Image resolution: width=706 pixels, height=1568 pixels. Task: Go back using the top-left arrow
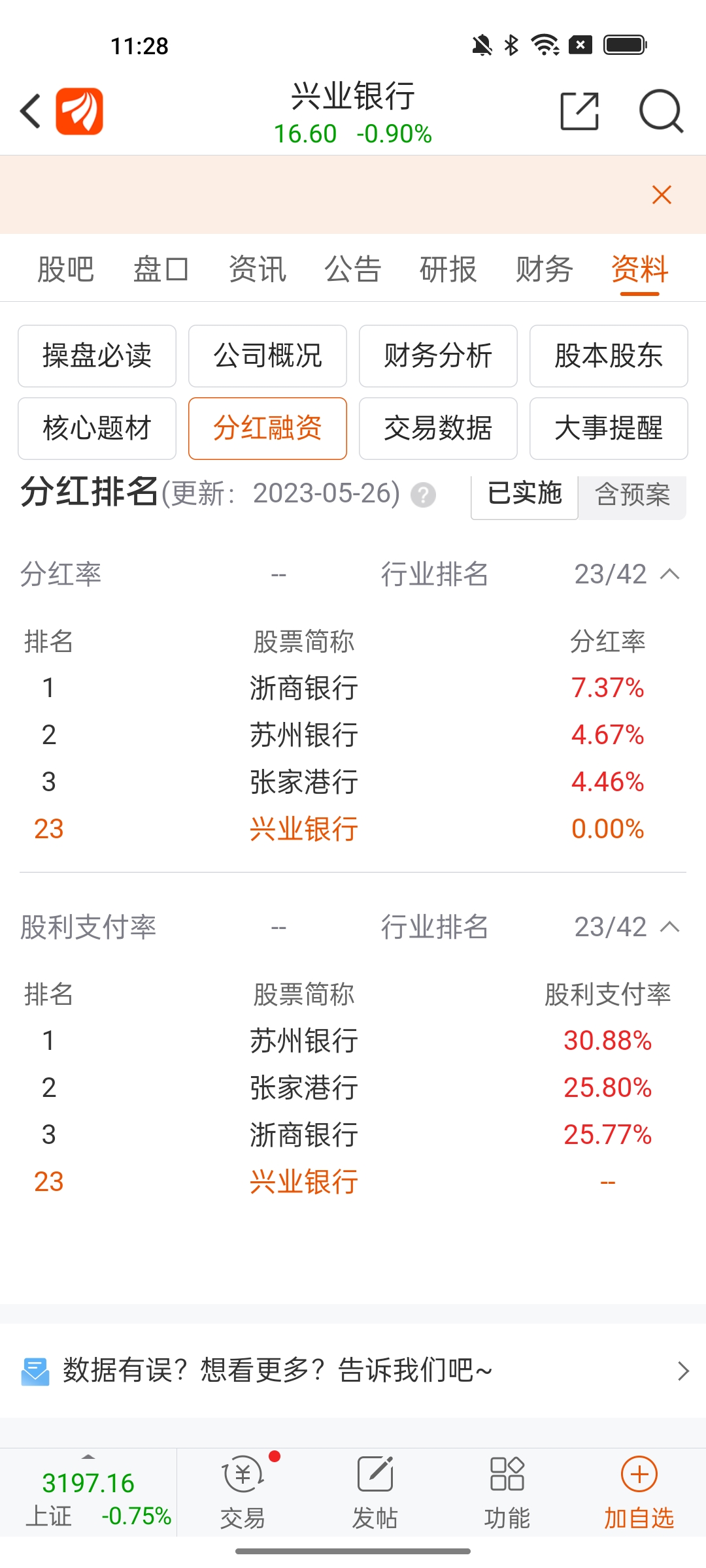click(31, 111)
